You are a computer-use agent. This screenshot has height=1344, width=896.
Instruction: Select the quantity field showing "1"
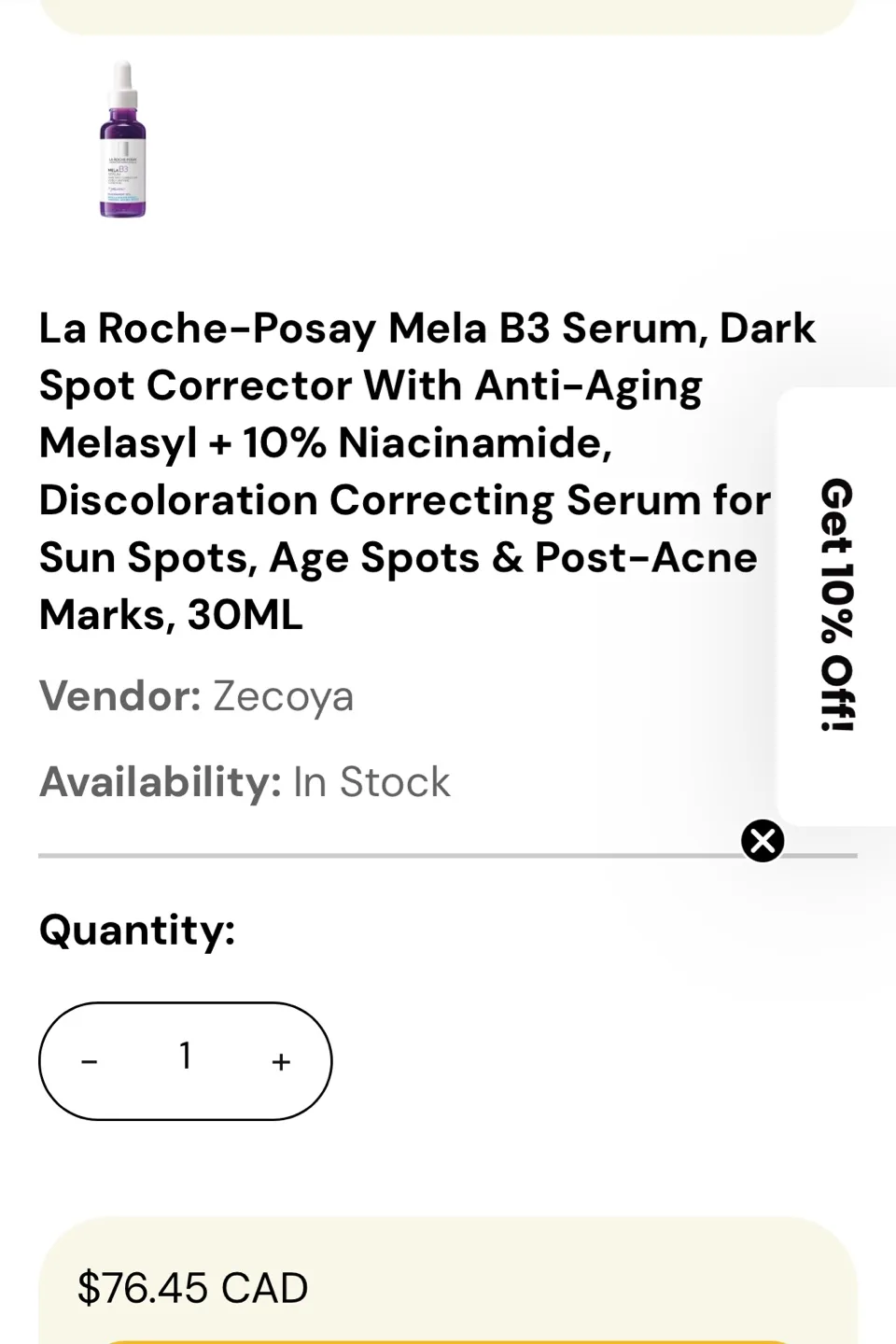(185, 1056)
